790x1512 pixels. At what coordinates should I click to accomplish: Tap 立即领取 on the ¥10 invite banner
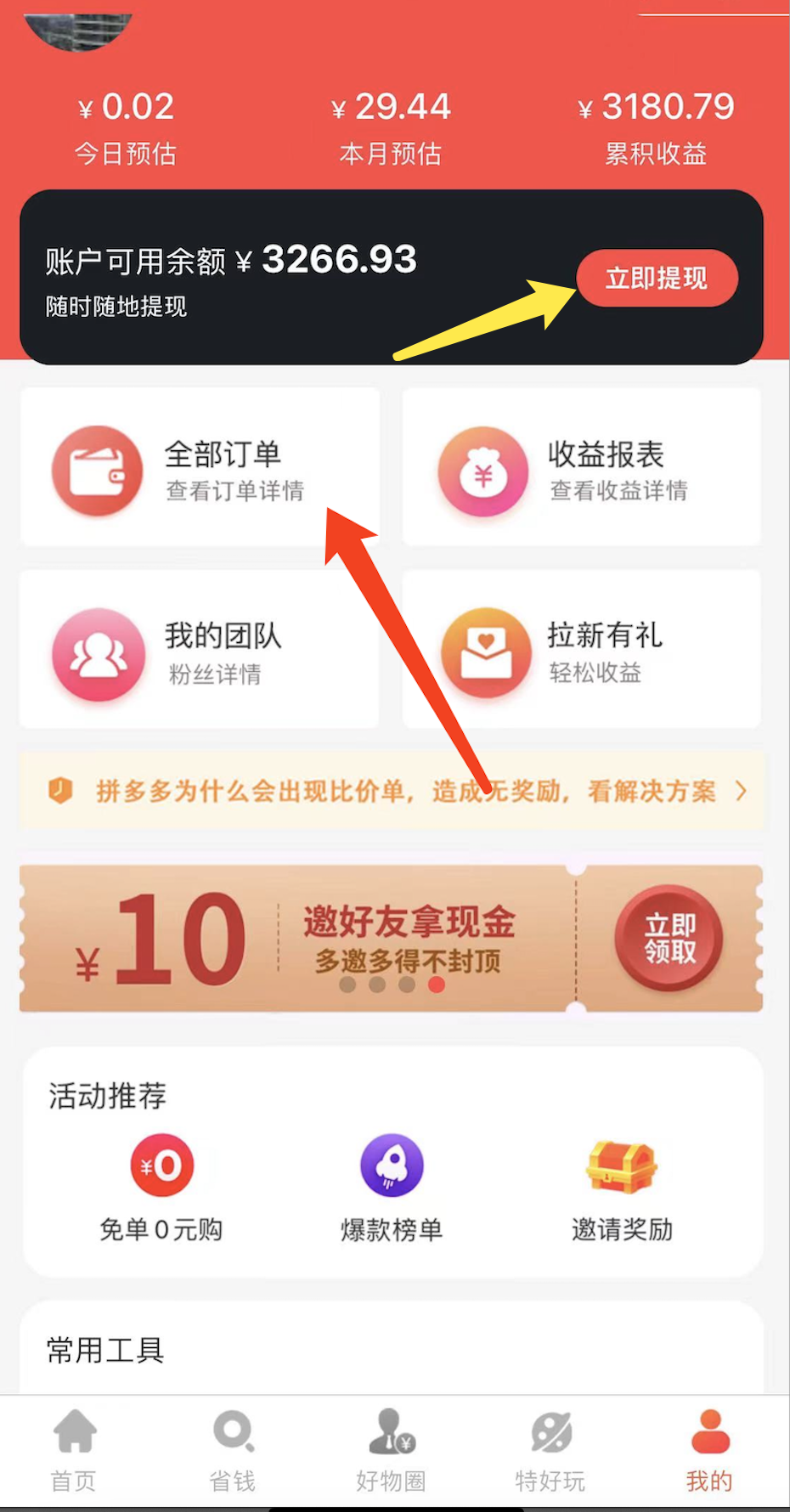pos(669,938)
